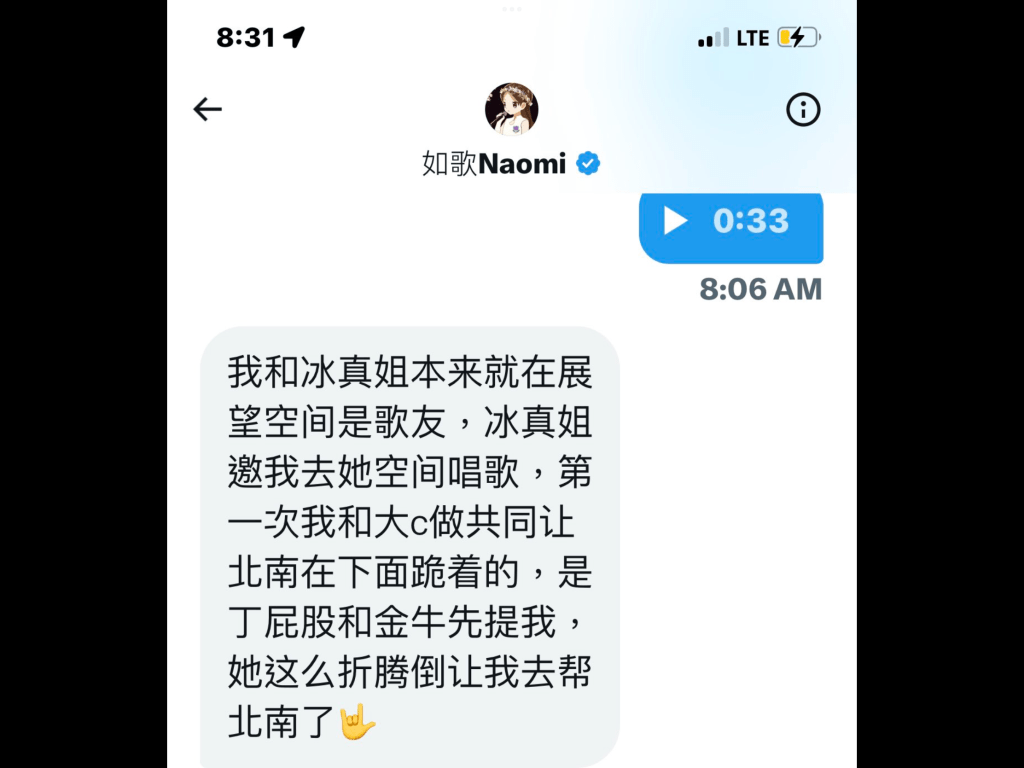1024x768 pixels.
Task: Open 如歌Naomi's profile picture
Action: 511,109
